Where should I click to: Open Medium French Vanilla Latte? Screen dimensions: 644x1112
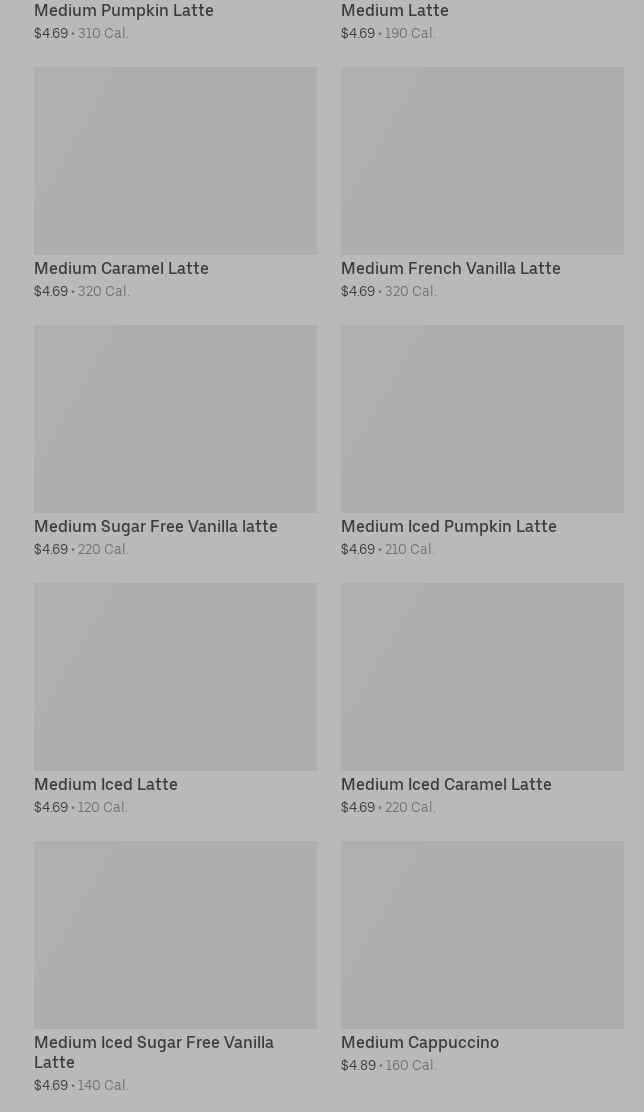[x=482, y=184]
